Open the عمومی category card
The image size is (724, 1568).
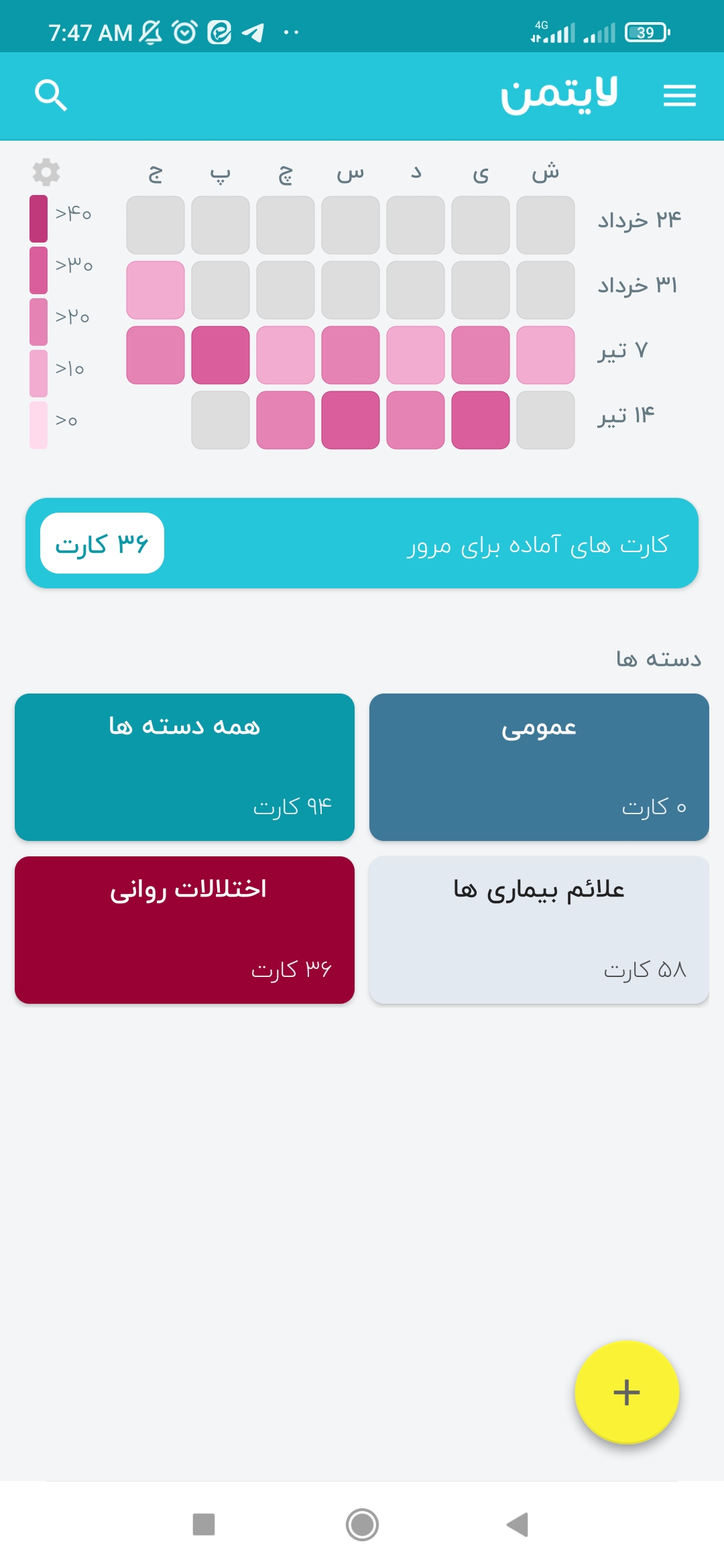click(x=540, y=767)
